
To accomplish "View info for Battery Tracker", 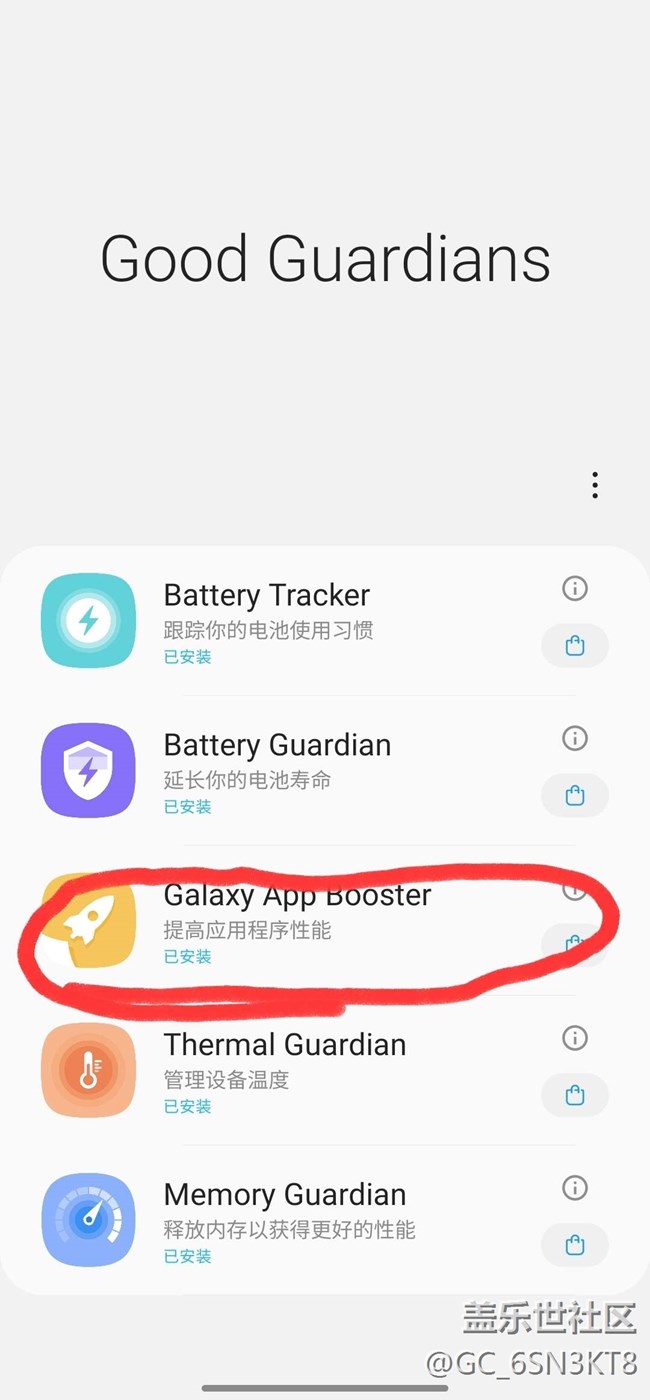I will click(x=575, y=589).
